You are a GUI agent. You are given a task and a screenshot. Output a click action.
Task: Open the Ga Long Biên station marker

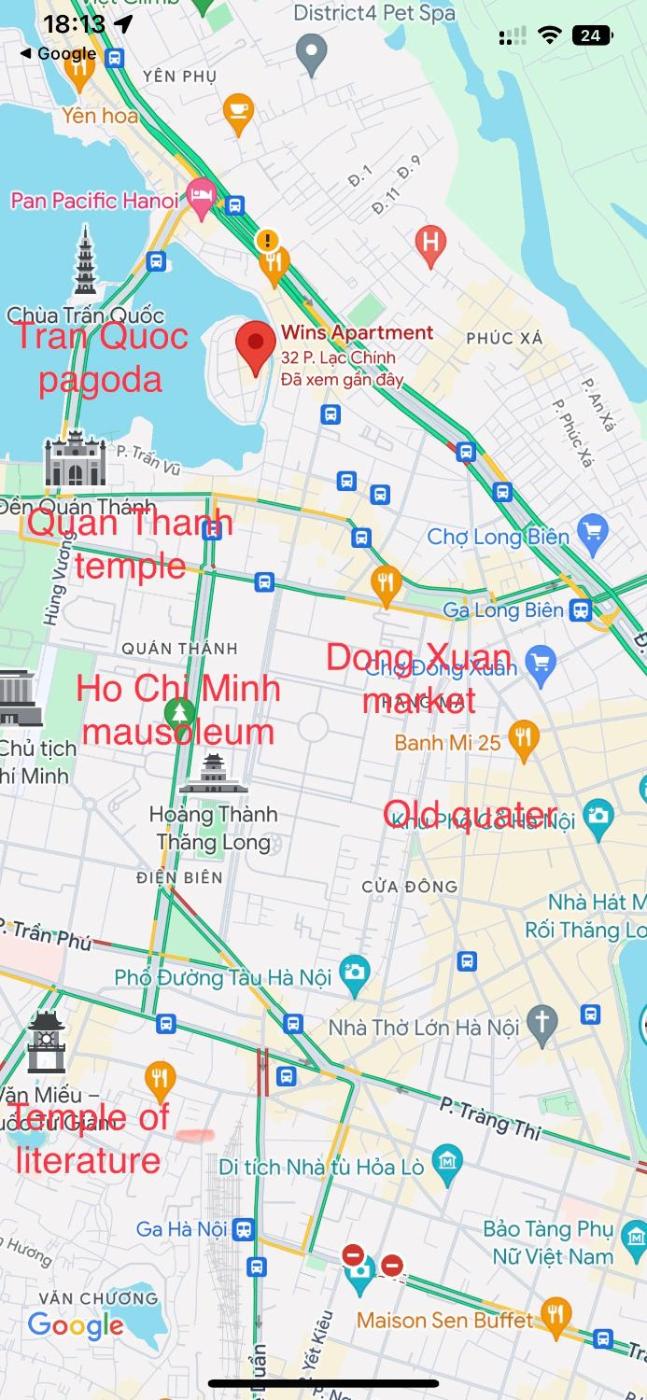580,609
